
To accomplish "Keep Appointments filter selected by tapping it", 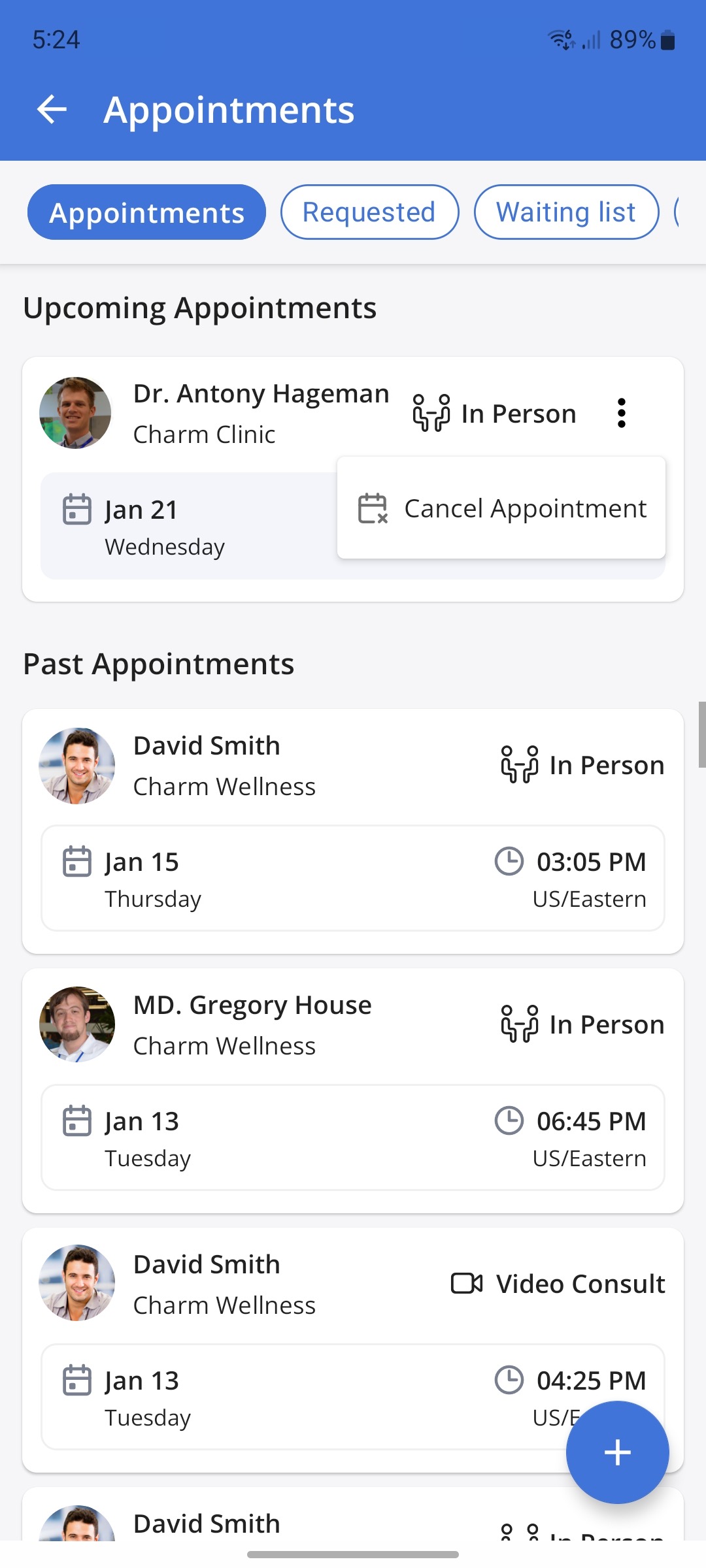I will pos(146,212).
